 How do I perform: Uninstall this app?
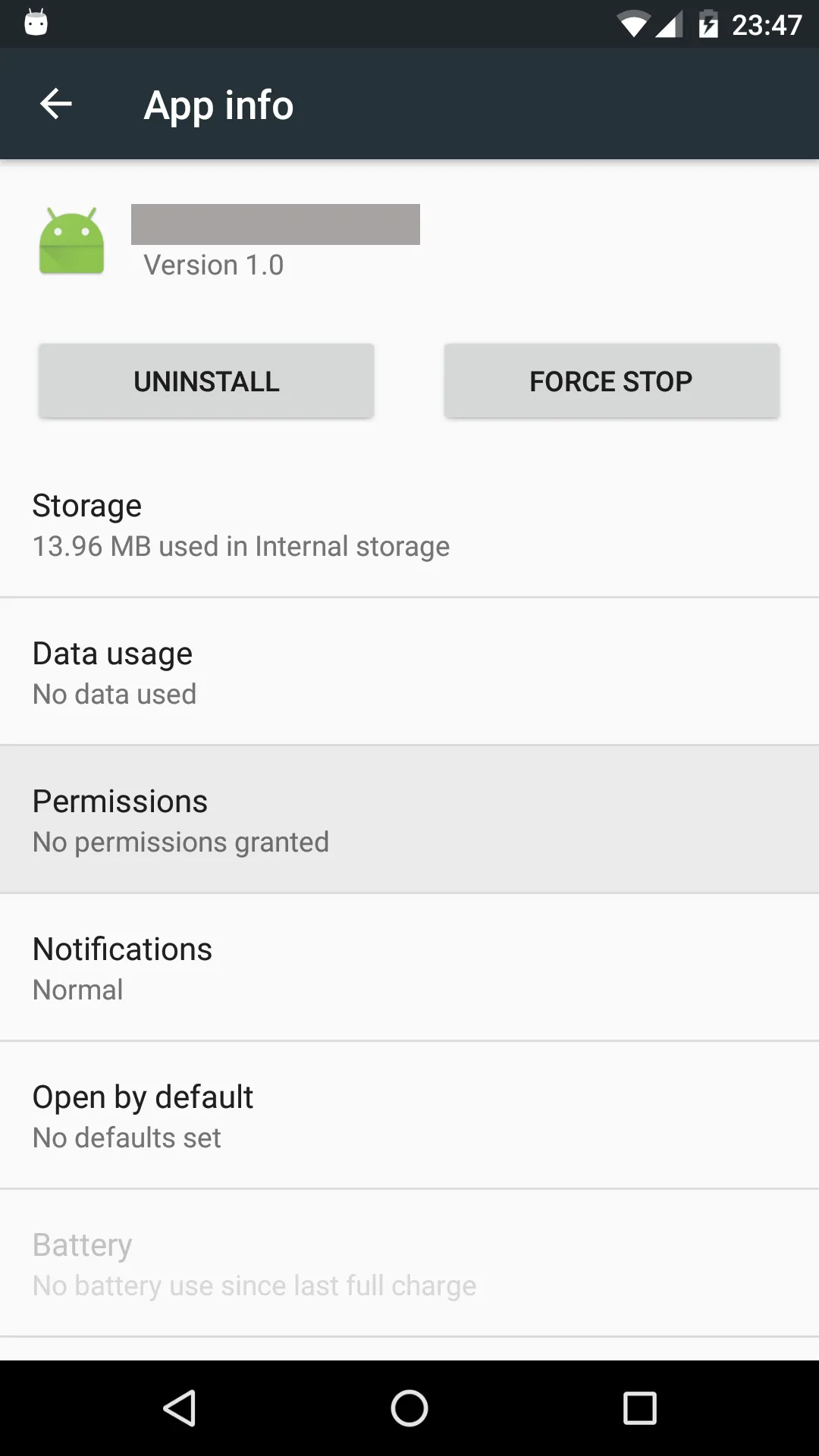click(206, 381)
